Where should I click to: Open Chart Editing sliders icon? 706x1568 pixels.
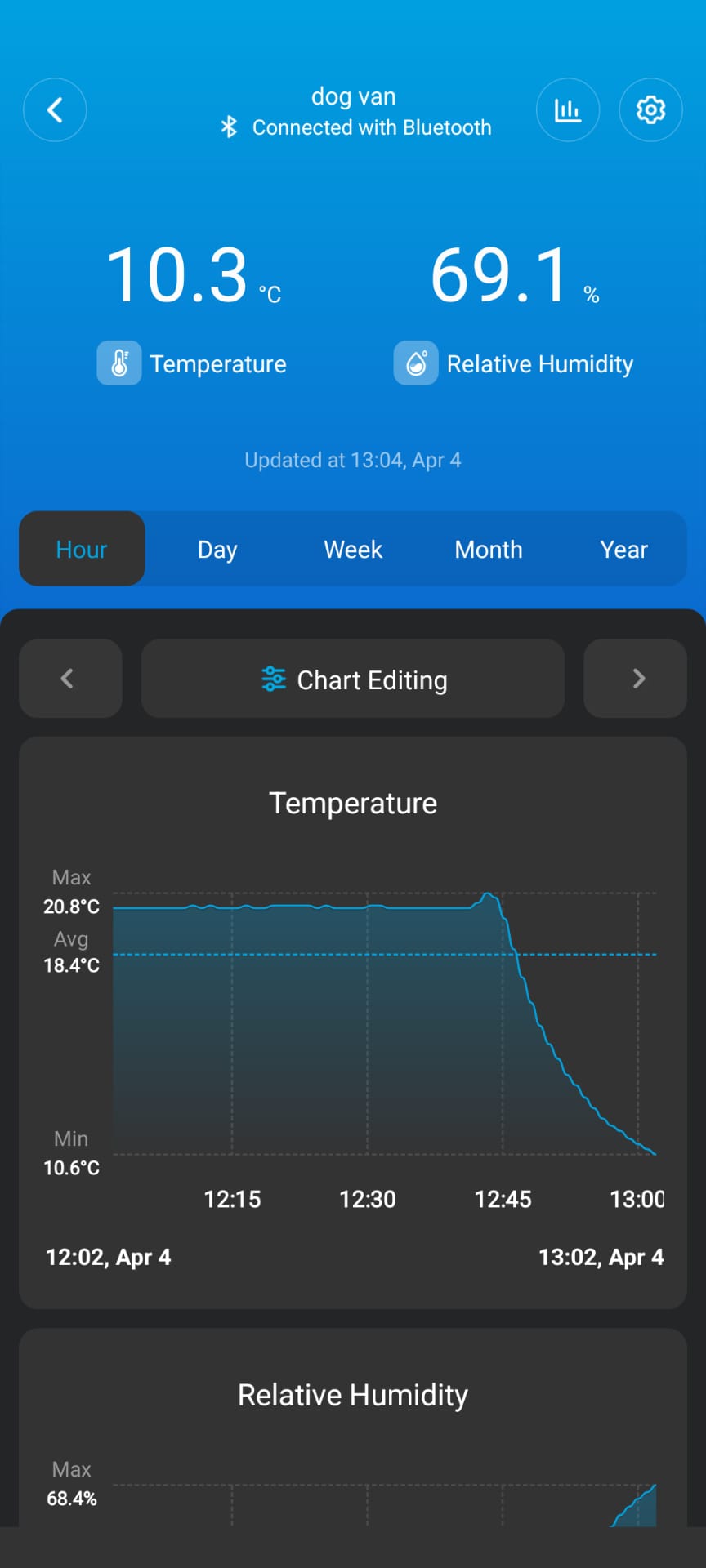click(274, 679)
